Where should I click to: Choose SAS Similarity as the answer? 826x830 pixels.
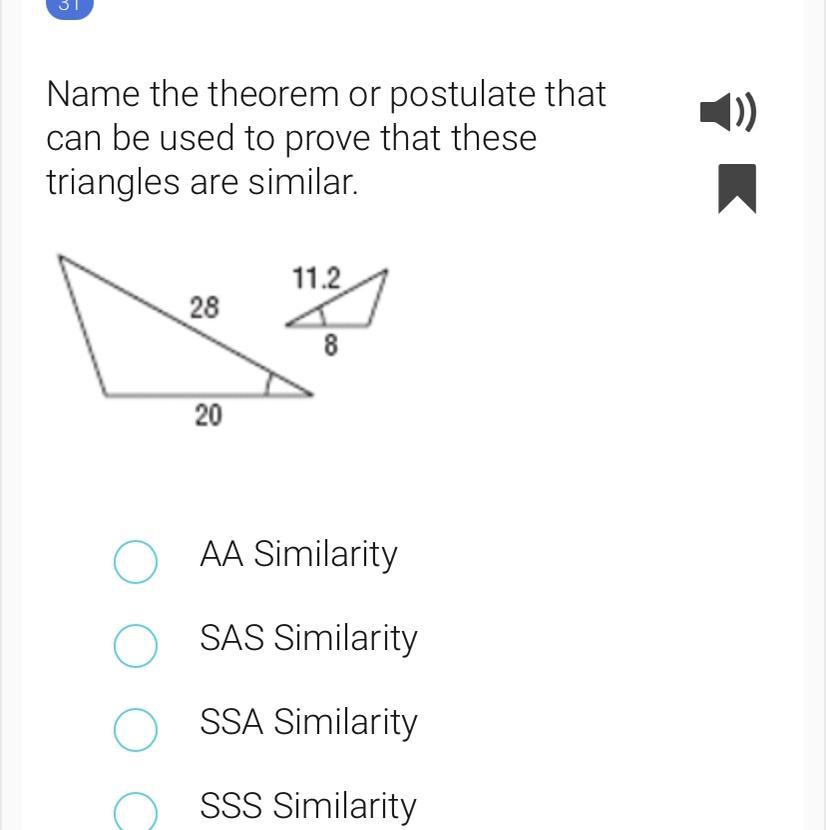click(x=135, y=645)
